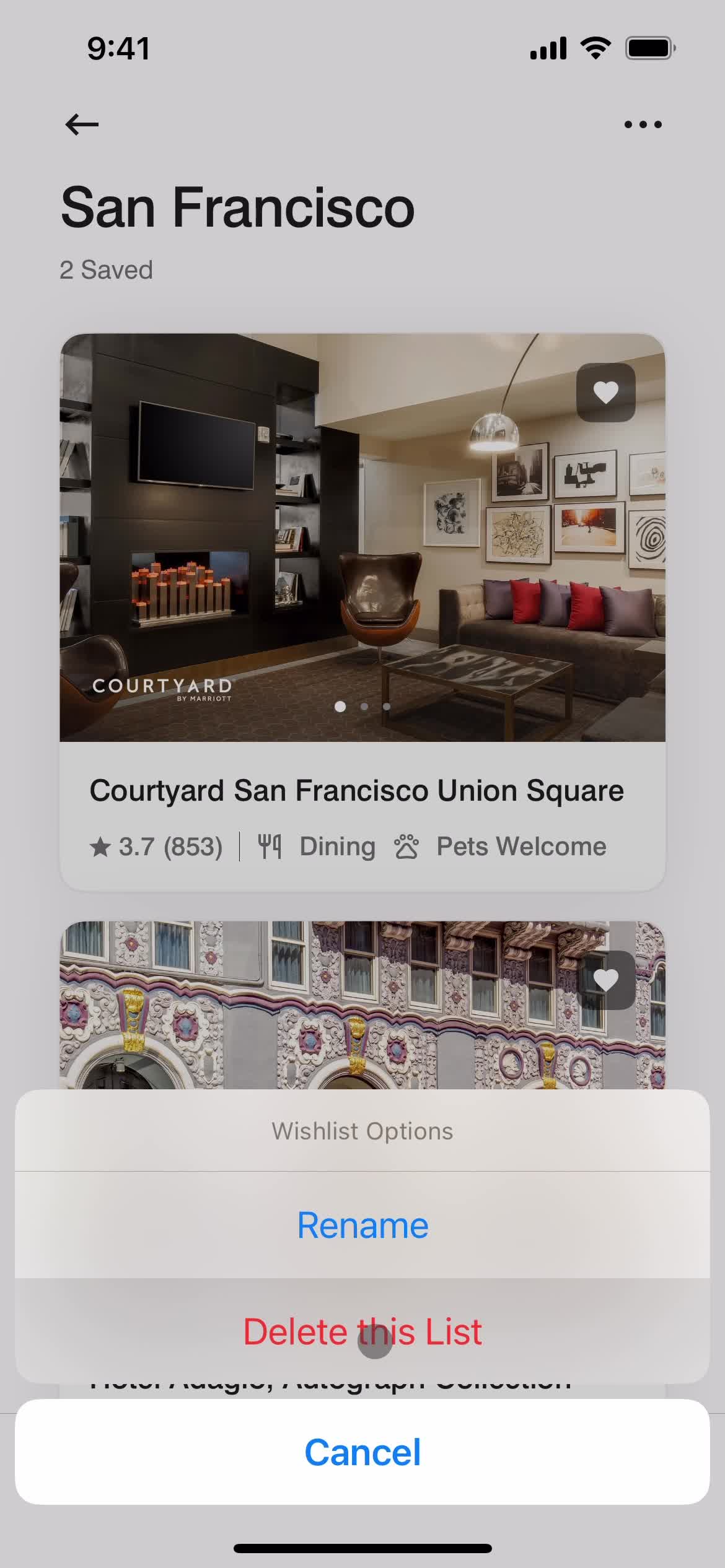Viewport: 725px width, 1568px height.
Task: Click the Wi-Fi status icon
Action: click(594, 48)
